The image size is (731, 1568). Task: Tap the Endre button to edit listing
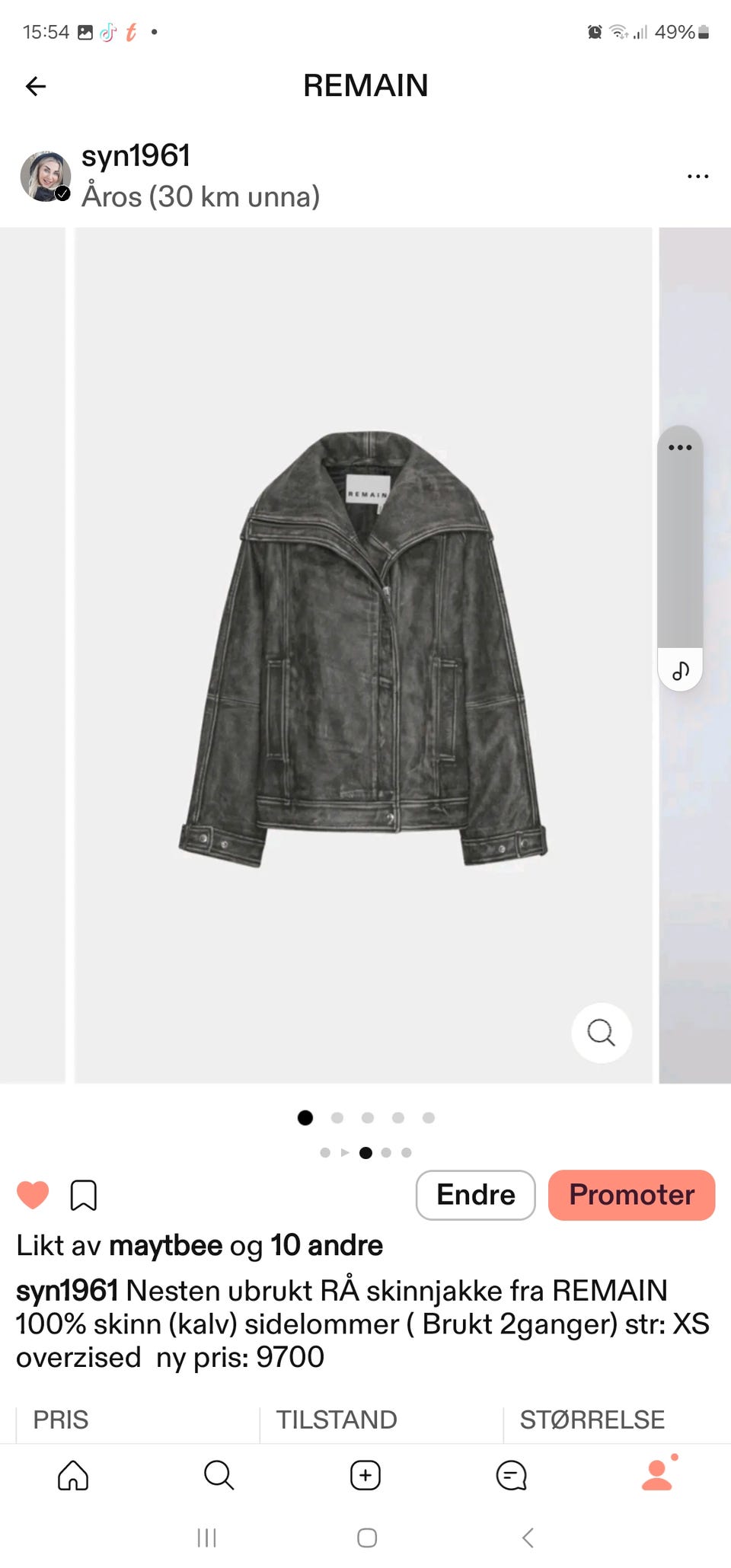(x=475, y=1195)
